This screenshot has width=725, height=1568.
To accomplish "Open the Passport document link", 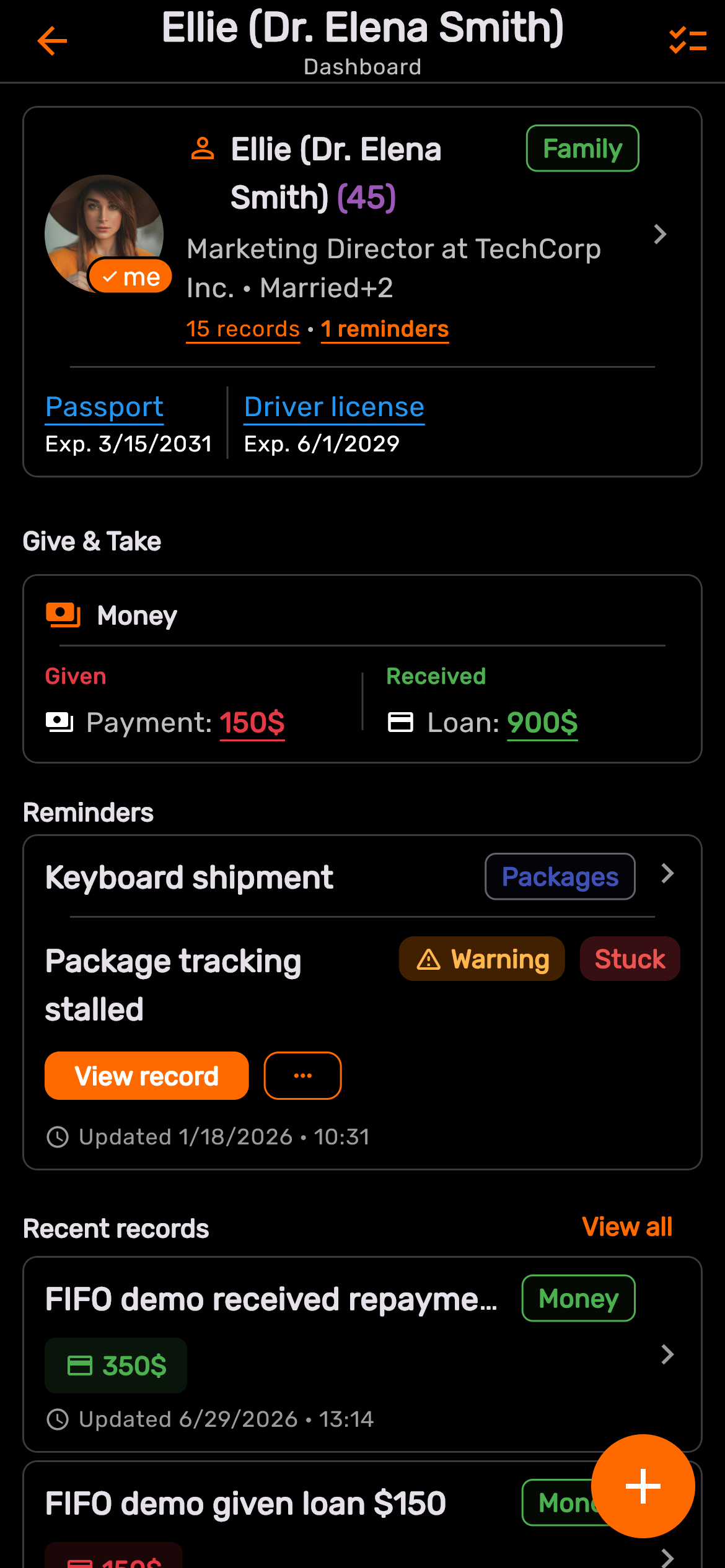I will [x=105, y=407].
